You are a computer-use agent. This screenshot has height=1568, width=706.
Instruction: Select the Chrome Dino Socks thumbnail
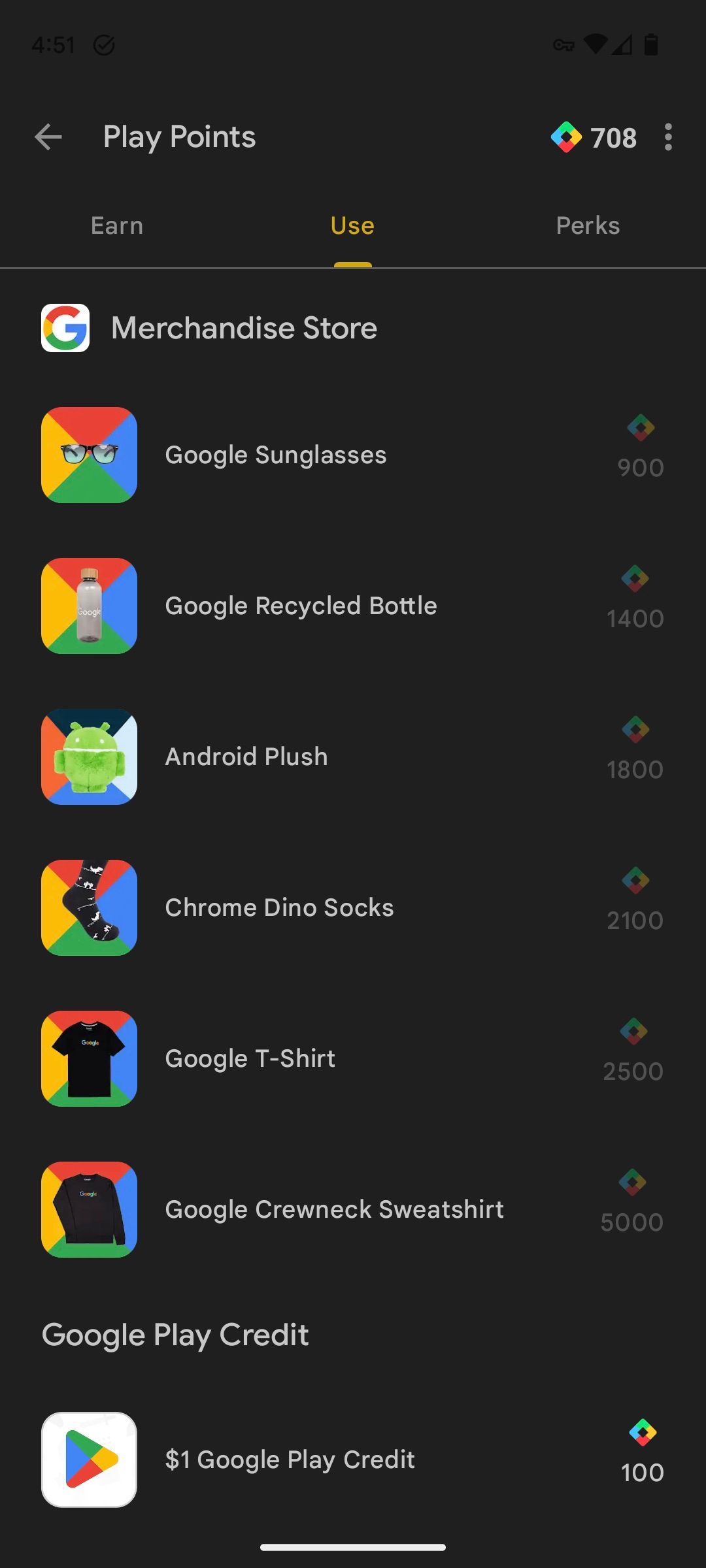[88, 907]
